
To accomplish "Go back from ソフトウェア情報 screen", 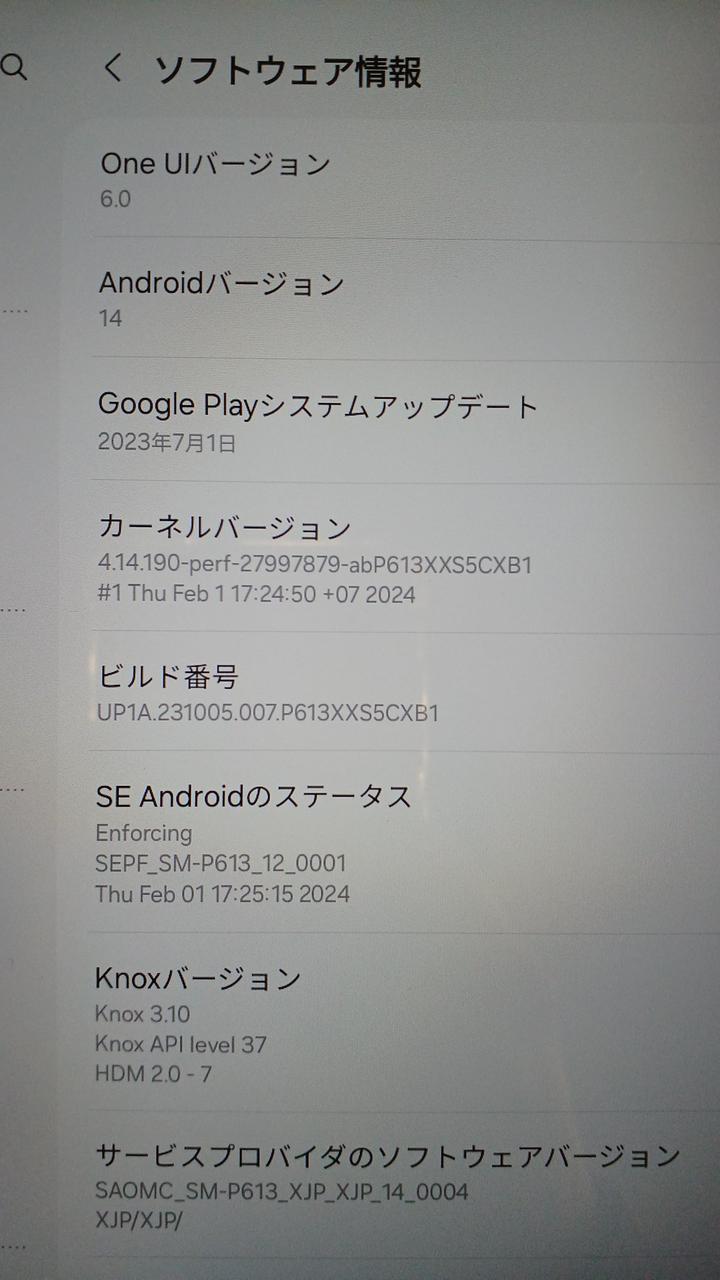I will tap(113, 70).
